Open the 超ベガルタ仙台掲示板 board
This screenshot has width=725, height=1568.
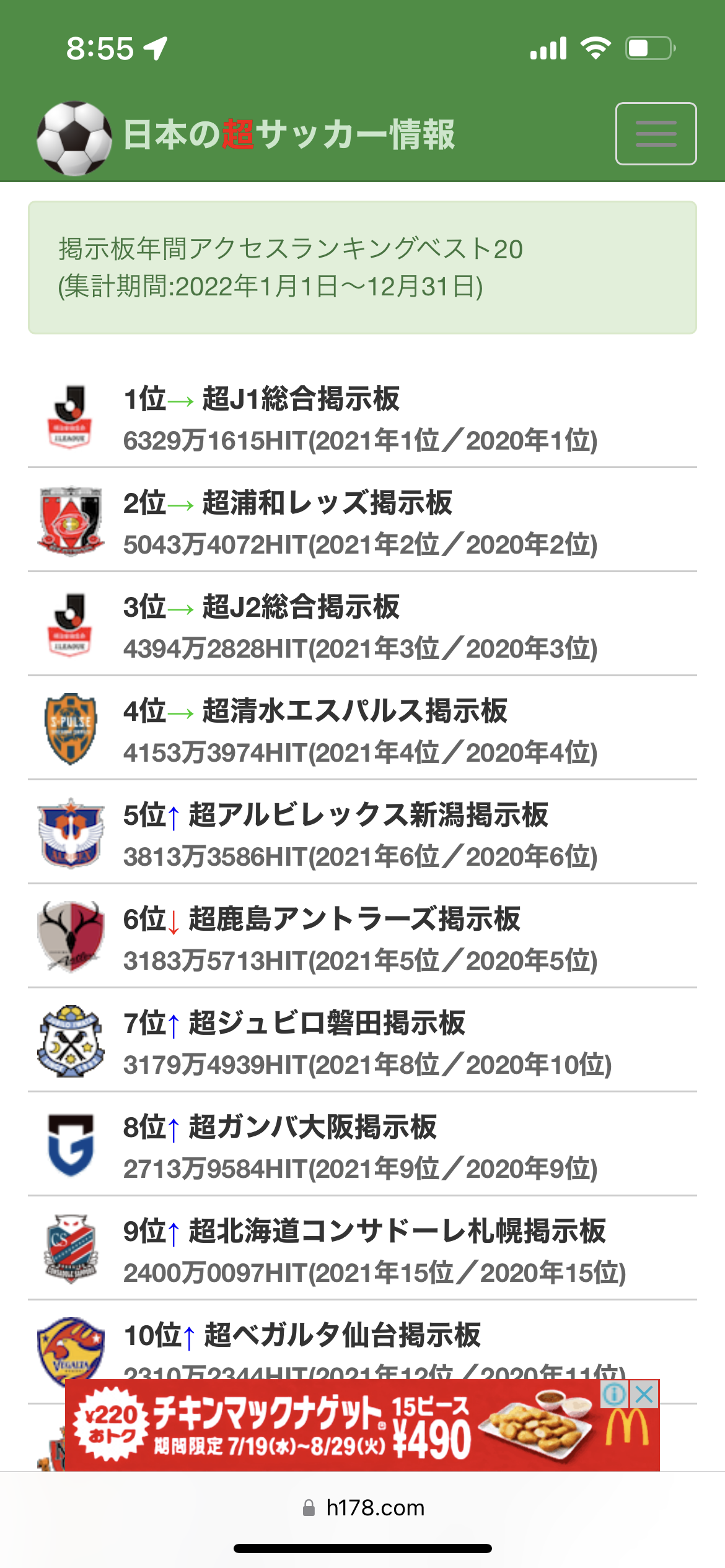(x=342, y=1335)
